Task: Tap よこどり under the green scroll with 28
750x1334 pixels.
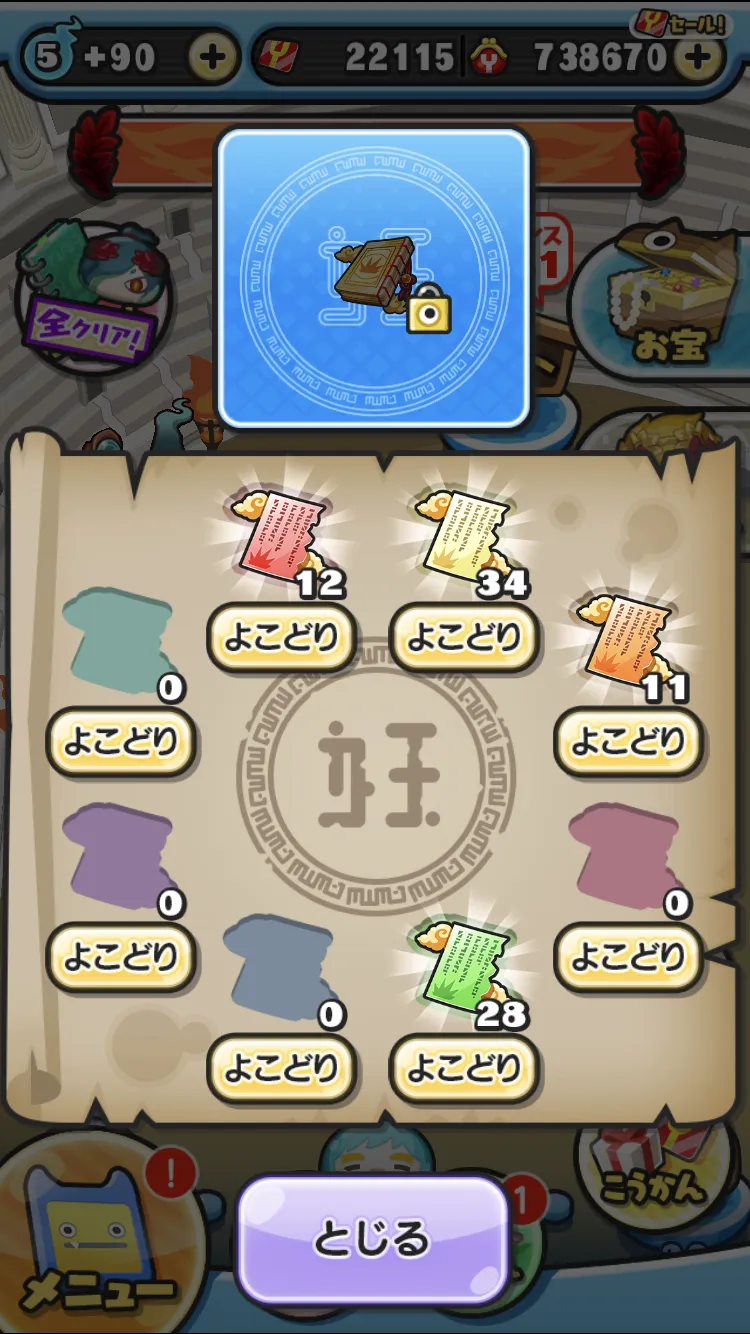Action: coord(465,1068)
